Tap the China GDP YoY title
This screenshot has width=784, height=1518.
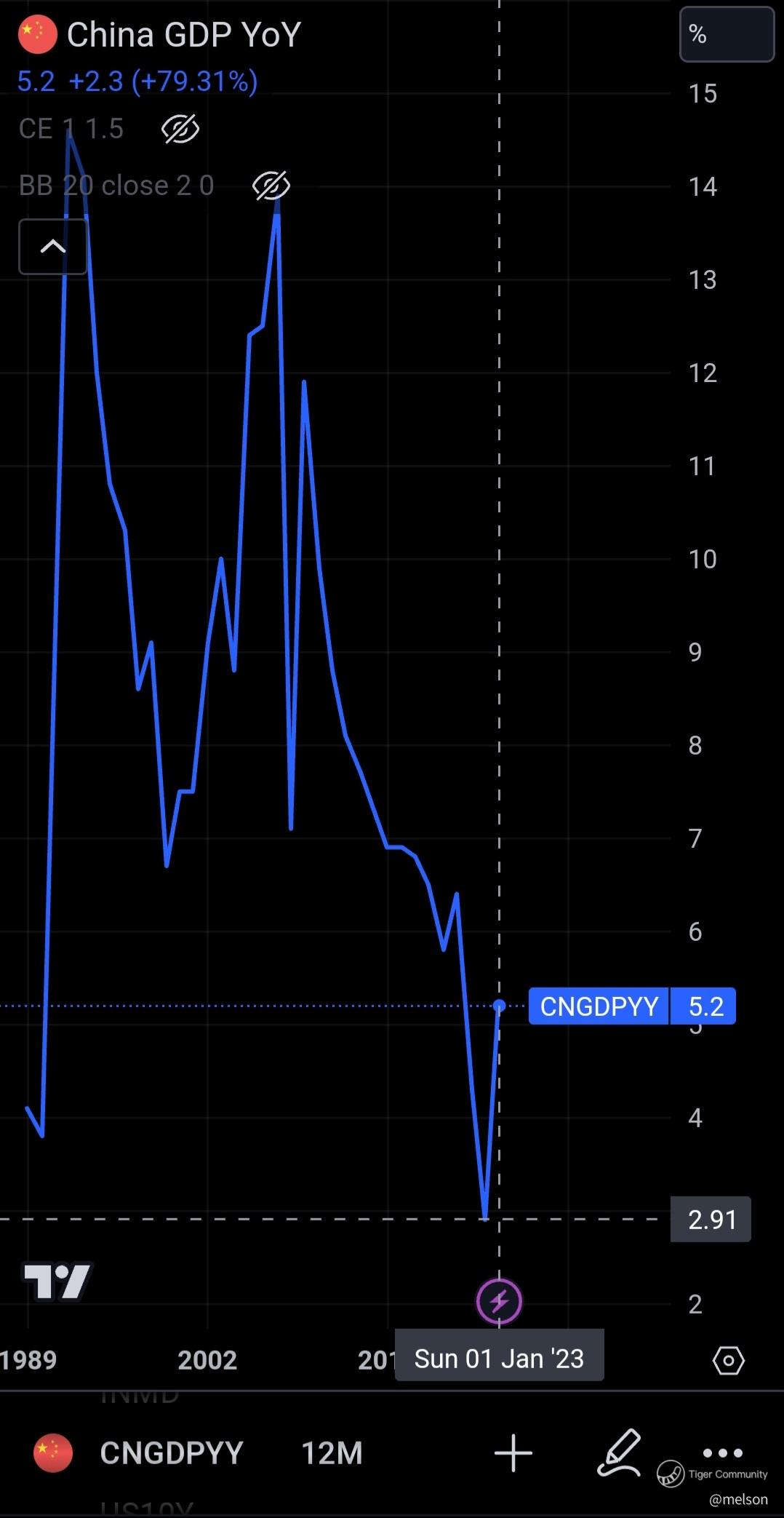point(183,35)
